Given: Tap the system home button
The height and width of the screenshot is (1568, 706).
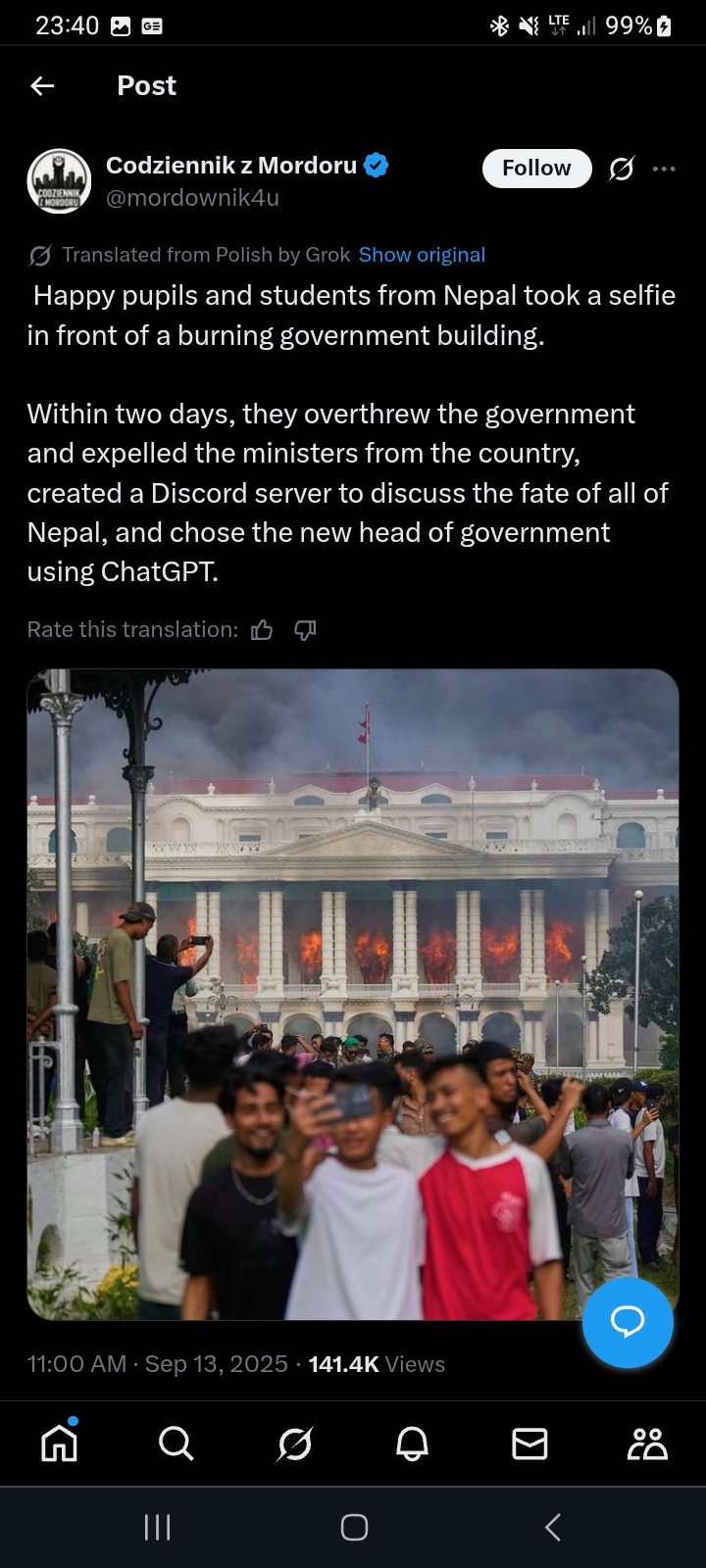Looking at the screenshot, I should pos(354,1527).
